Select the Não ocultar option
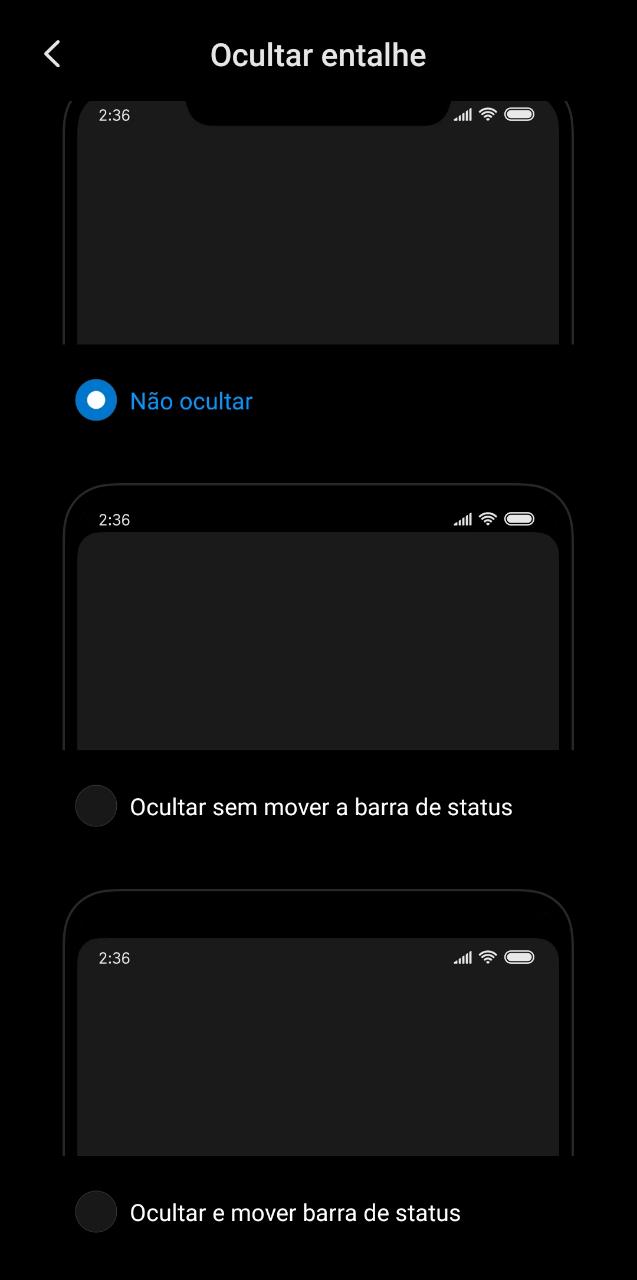The image size is (637, 1280). [x=96, y=401]
